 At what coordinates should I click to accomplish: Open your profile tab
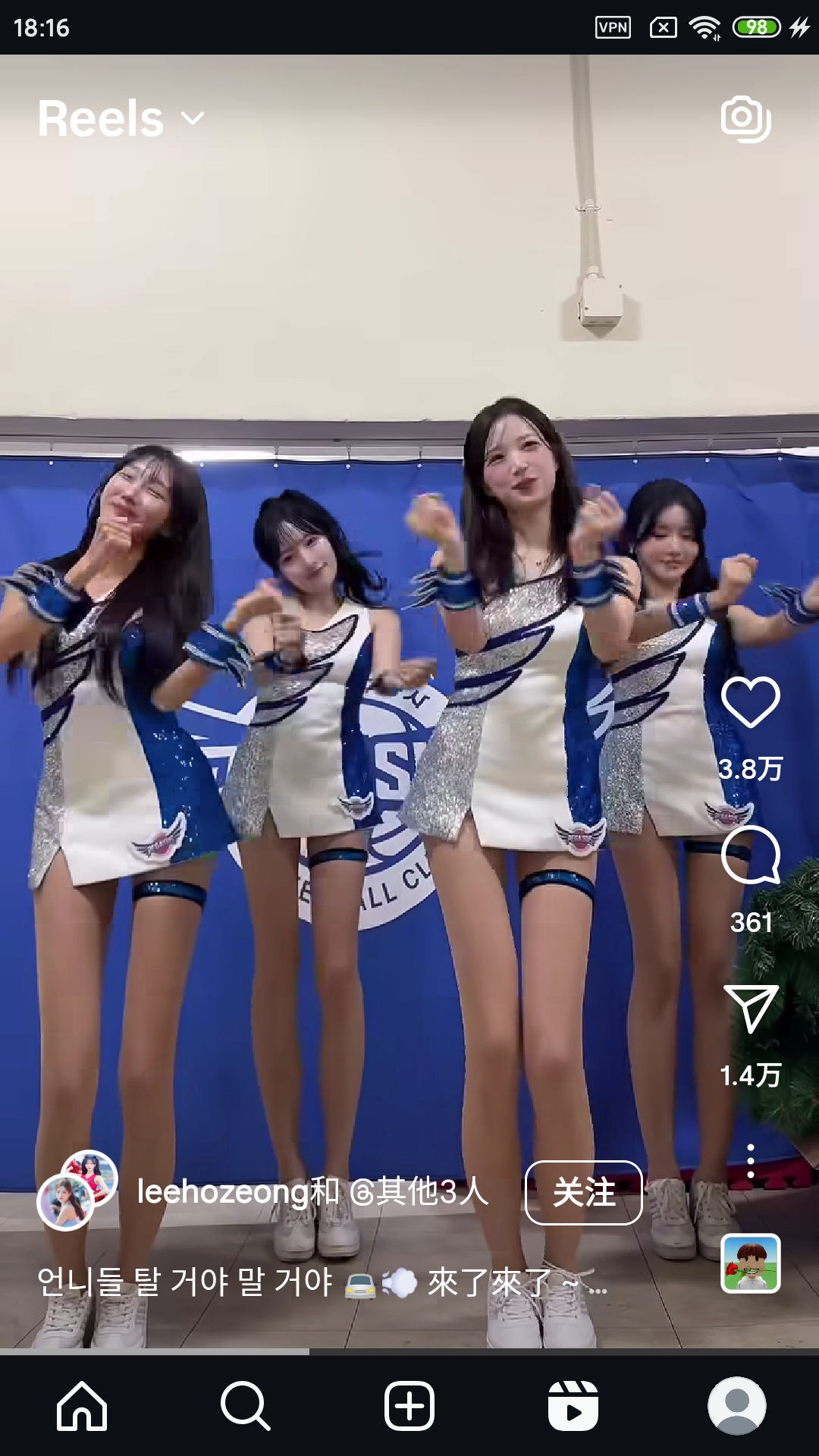736,1406
